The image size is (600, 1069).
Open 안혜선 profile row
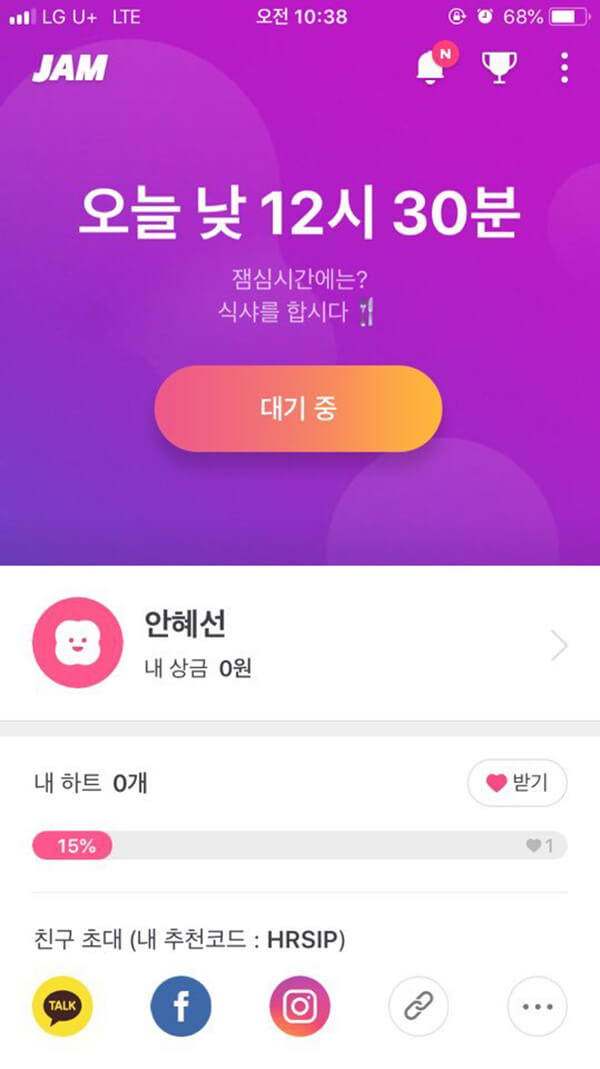tap(300, 645)
